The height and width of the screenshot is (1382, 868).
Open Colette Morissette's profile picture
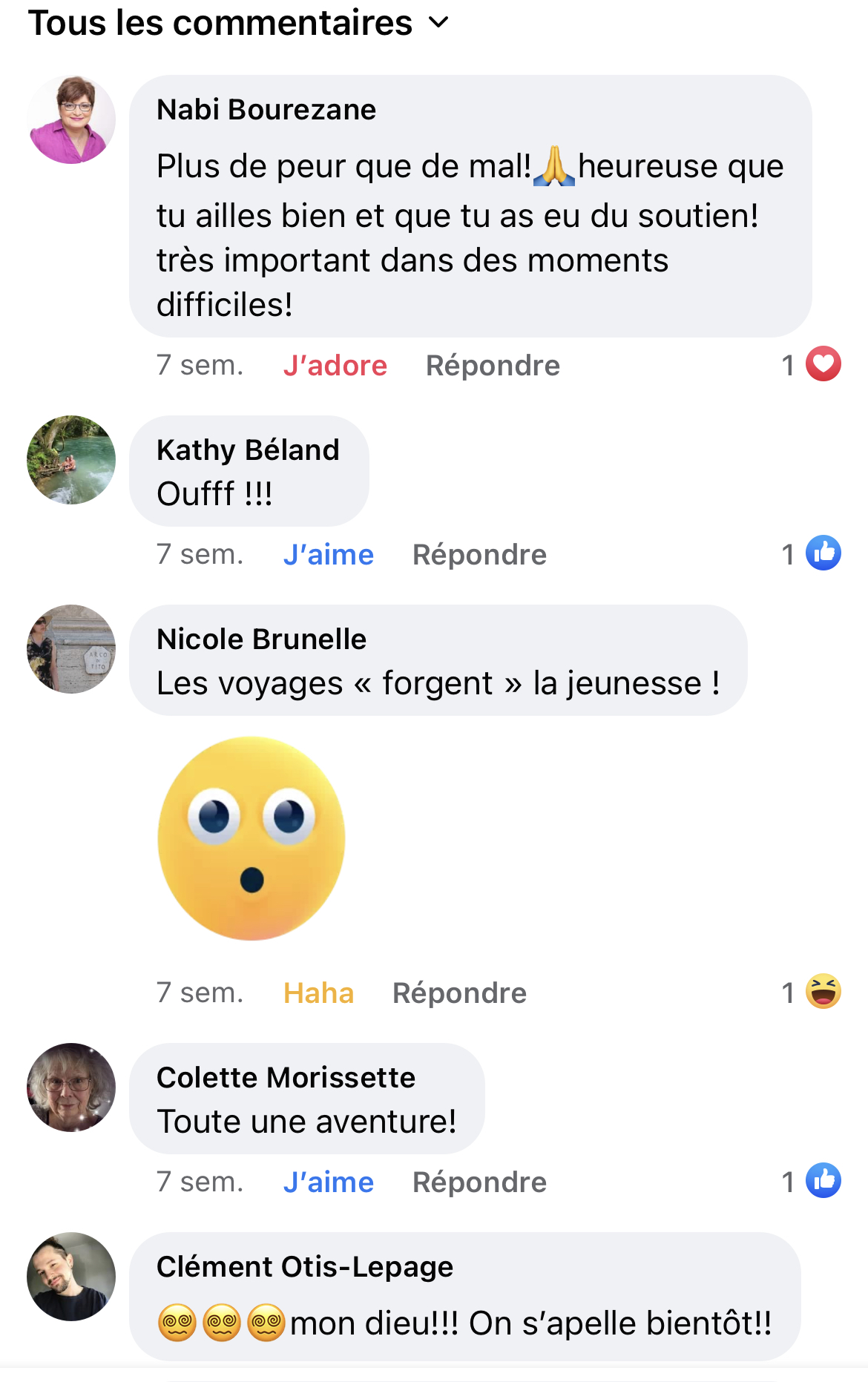pos(71,1087)
